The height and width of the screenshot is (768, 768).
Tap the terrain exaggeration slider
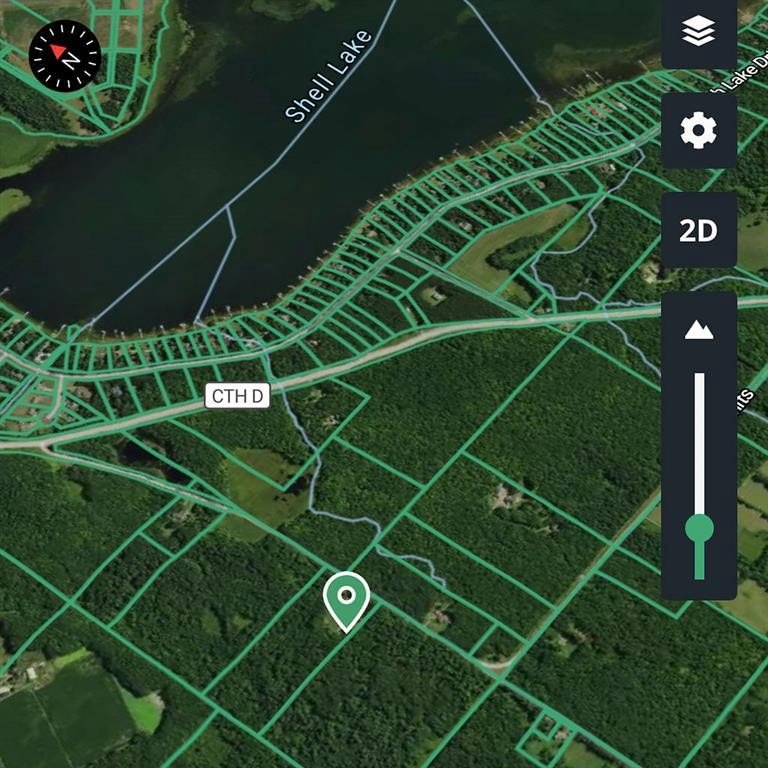tap(699, 528)
